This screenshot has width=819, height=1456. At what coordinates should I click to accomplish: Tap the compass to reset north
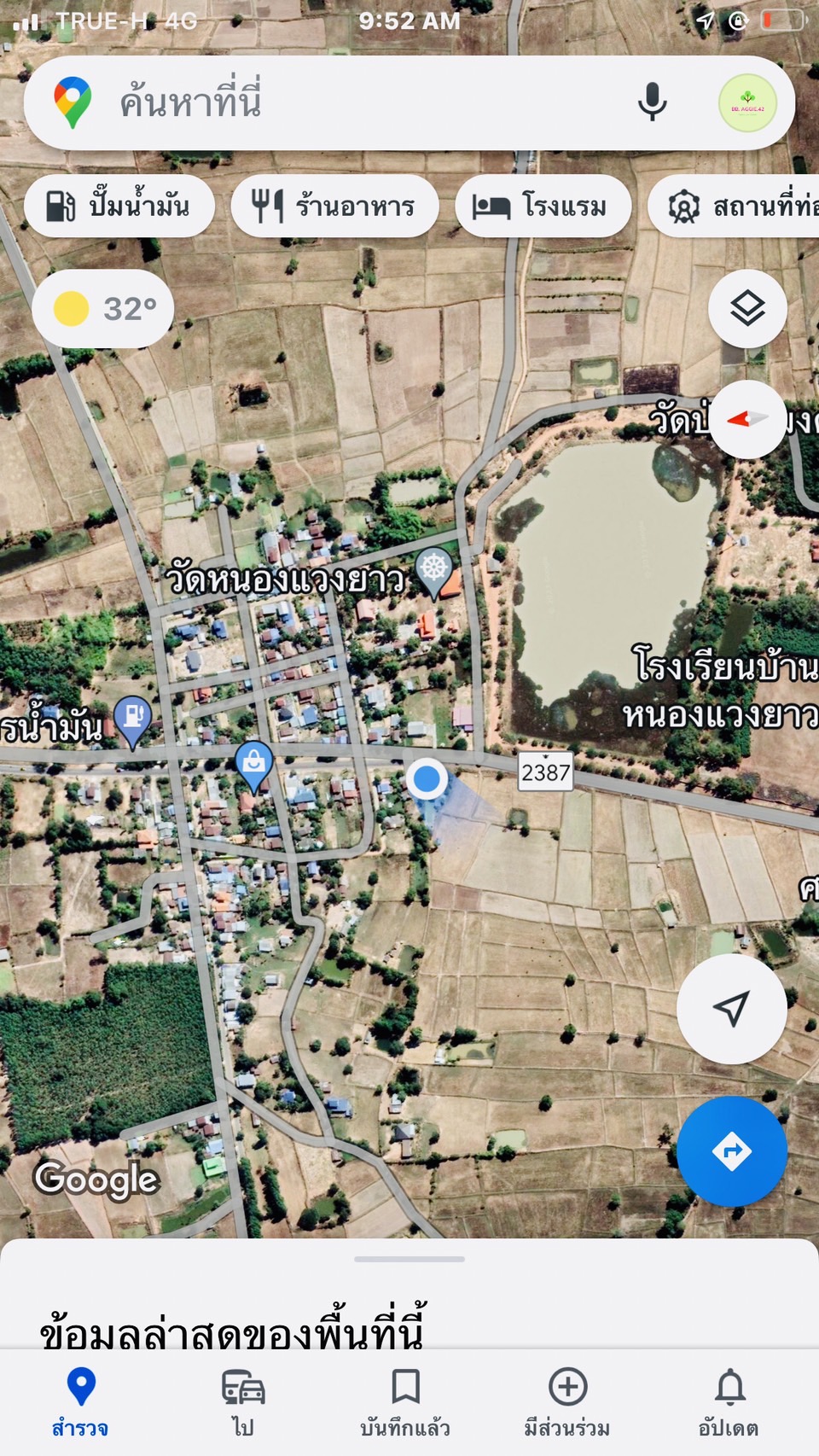tap(747, 419)
